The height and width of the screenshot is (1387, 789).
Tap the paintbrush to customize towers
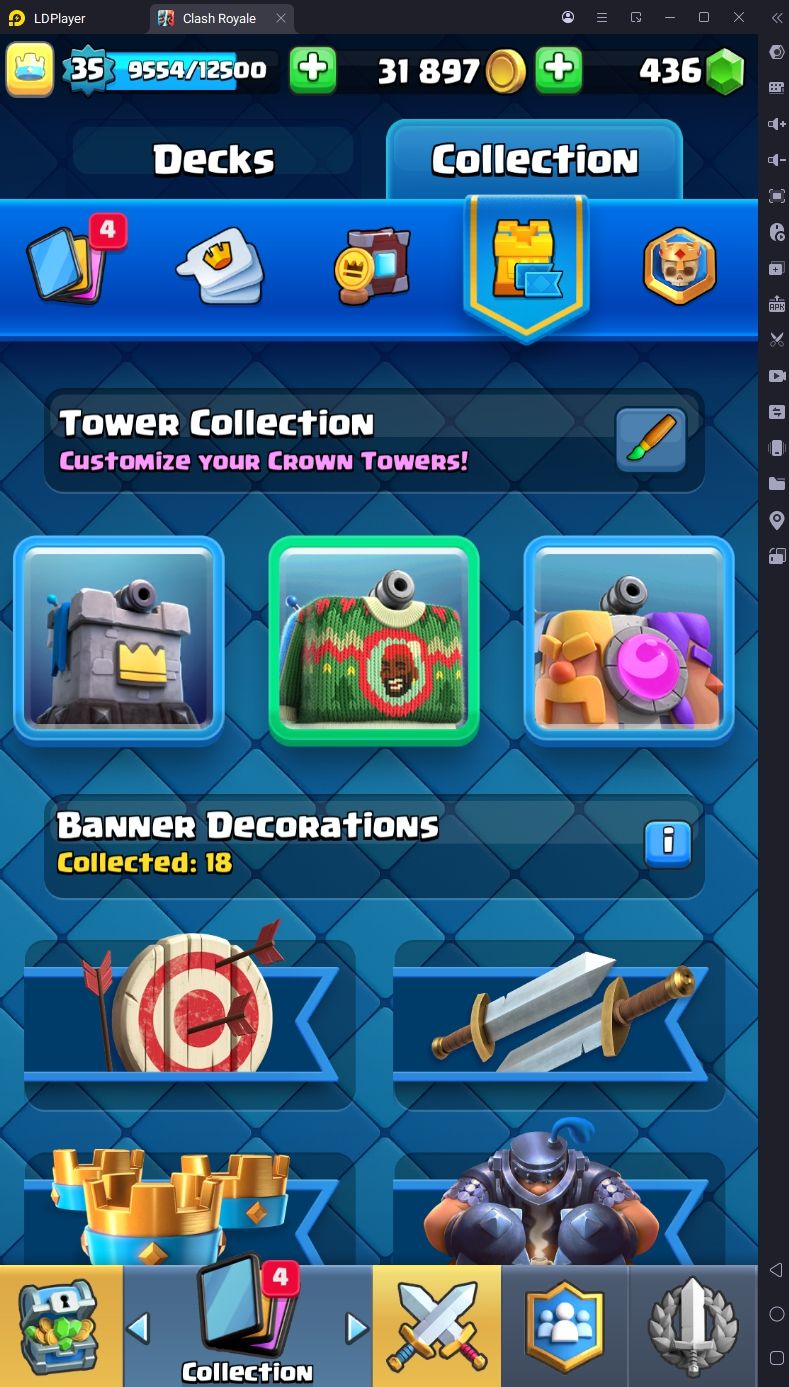650,440
